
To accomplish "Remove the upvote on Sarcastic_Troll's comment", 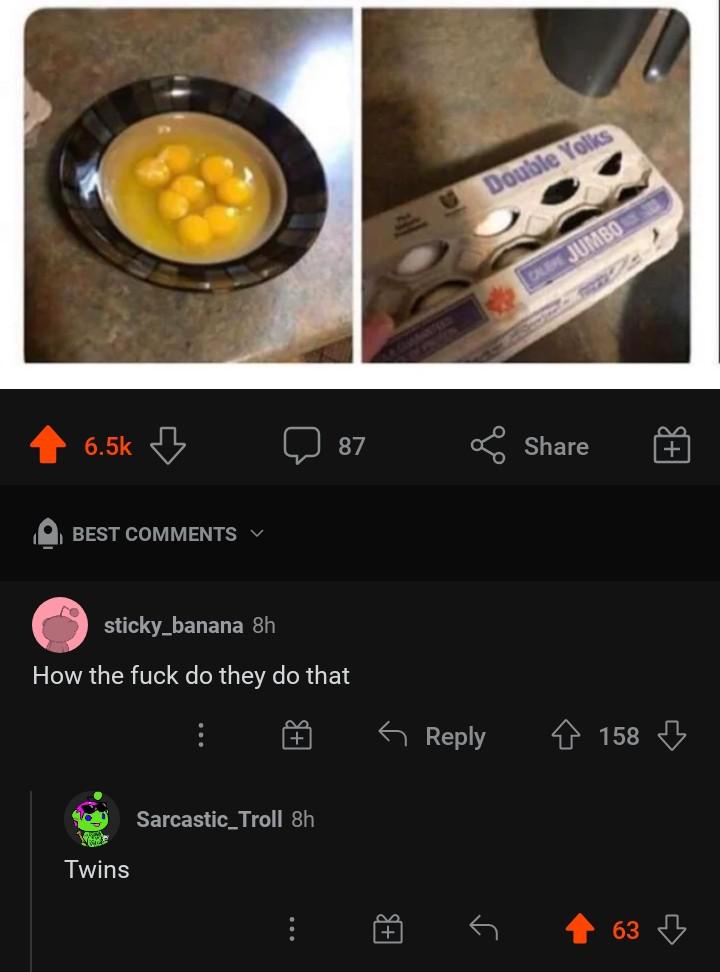I will [579, 929].
